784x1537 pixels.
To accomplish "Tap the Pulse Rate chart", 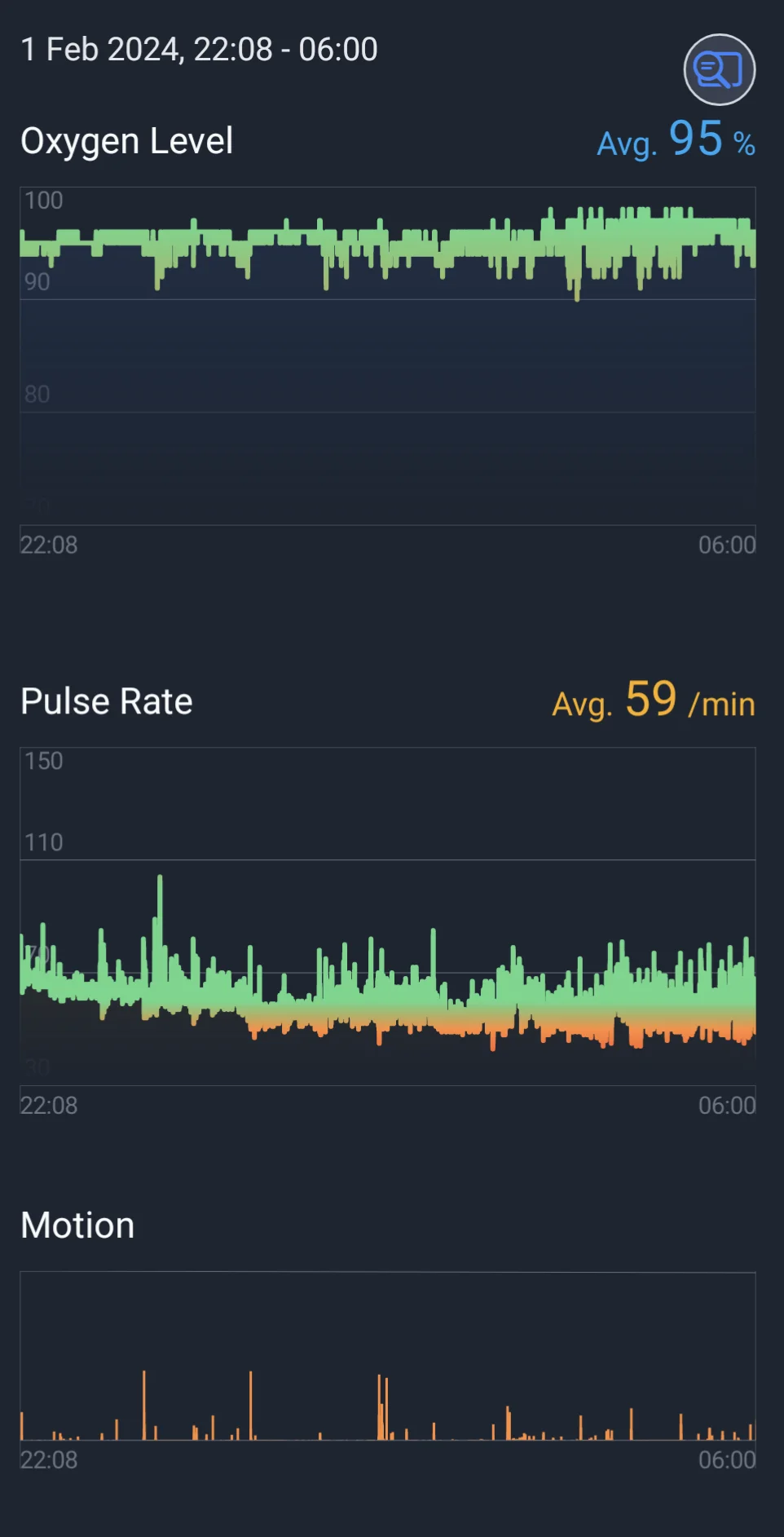I will point(388,916).
